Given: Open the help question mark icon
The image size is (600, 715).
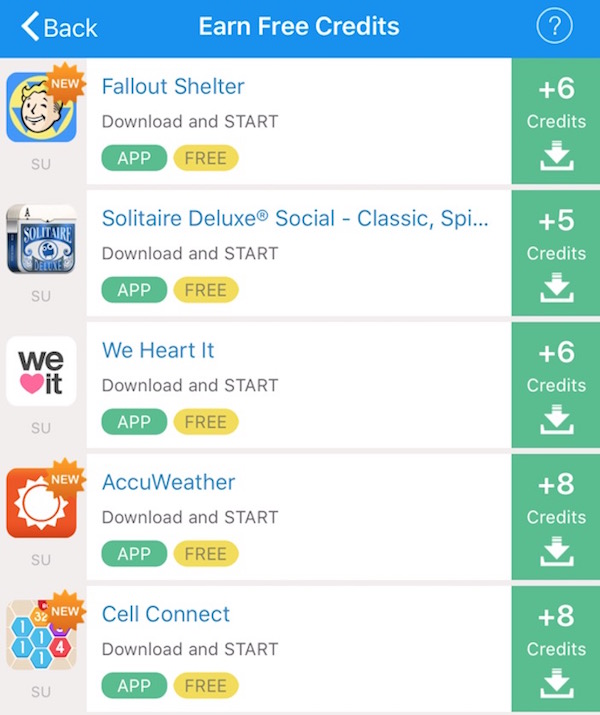Looking at the screenshot, I should point(554,27).
